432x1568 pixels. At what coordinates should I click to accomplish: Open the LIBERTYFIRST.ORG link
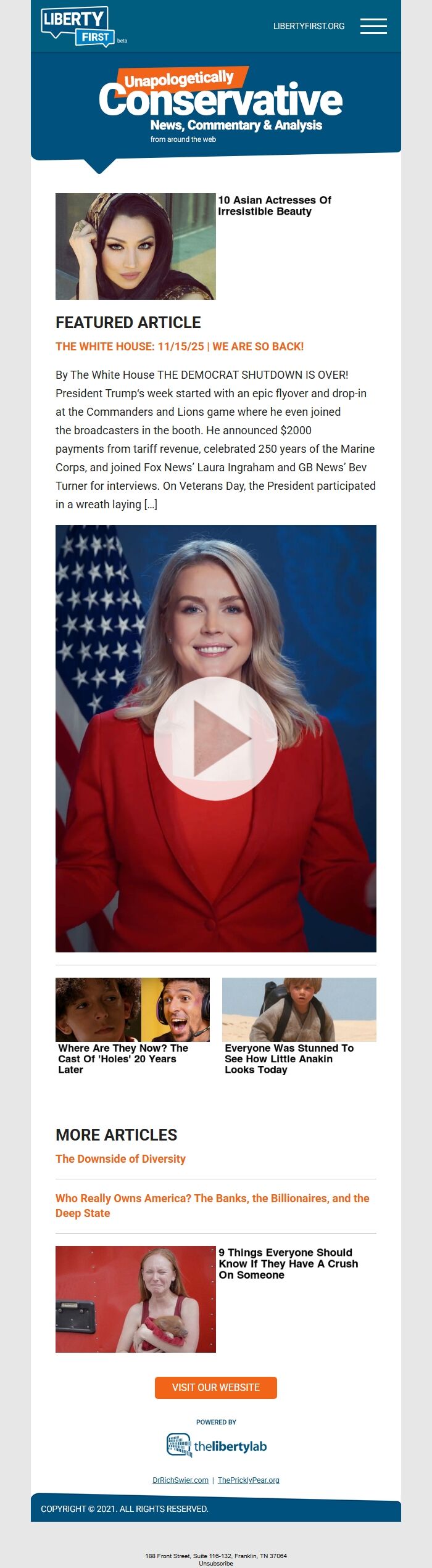point(309,26)
